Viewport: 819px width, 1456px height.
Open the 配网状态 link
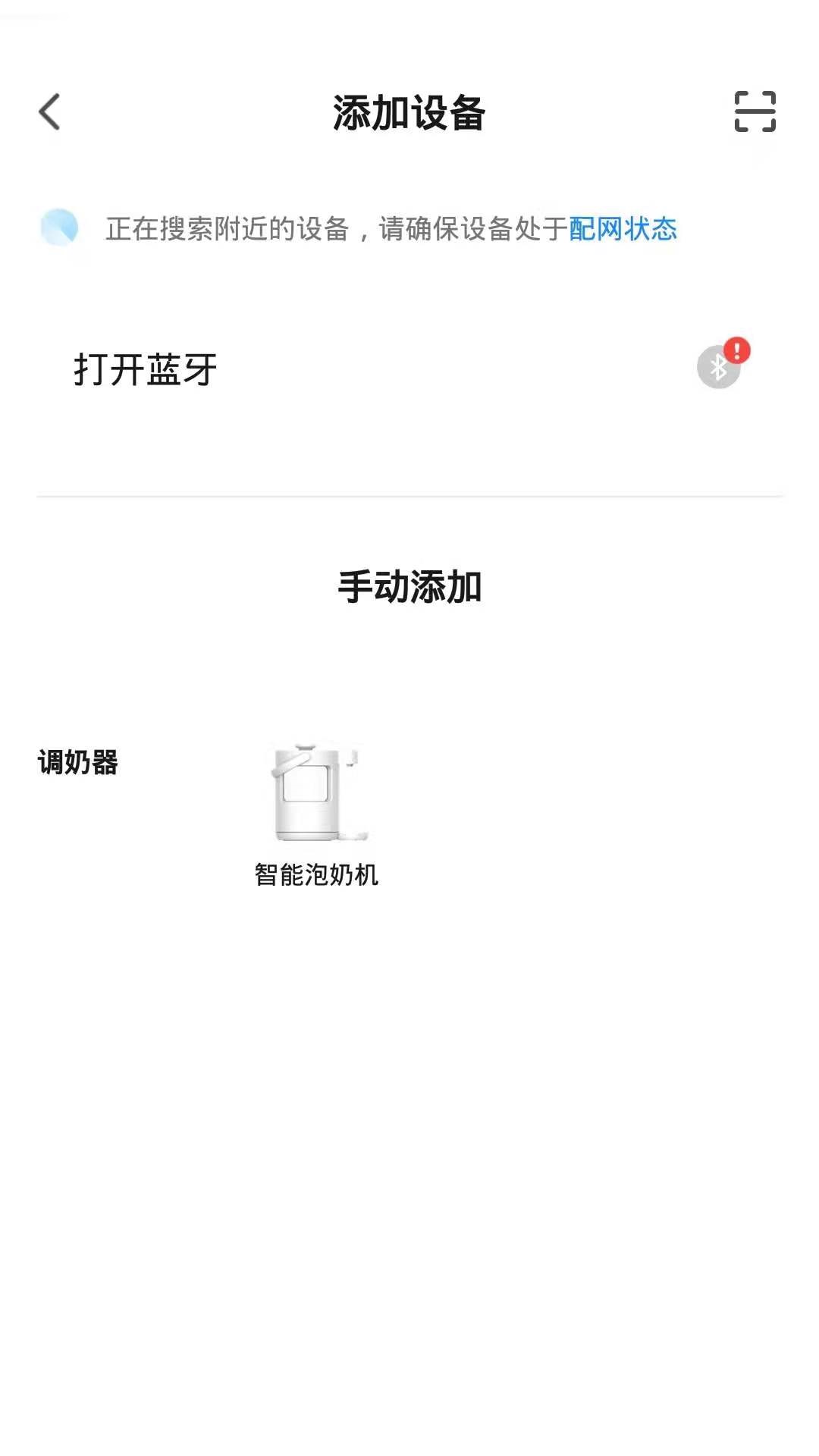pos(623,229)
